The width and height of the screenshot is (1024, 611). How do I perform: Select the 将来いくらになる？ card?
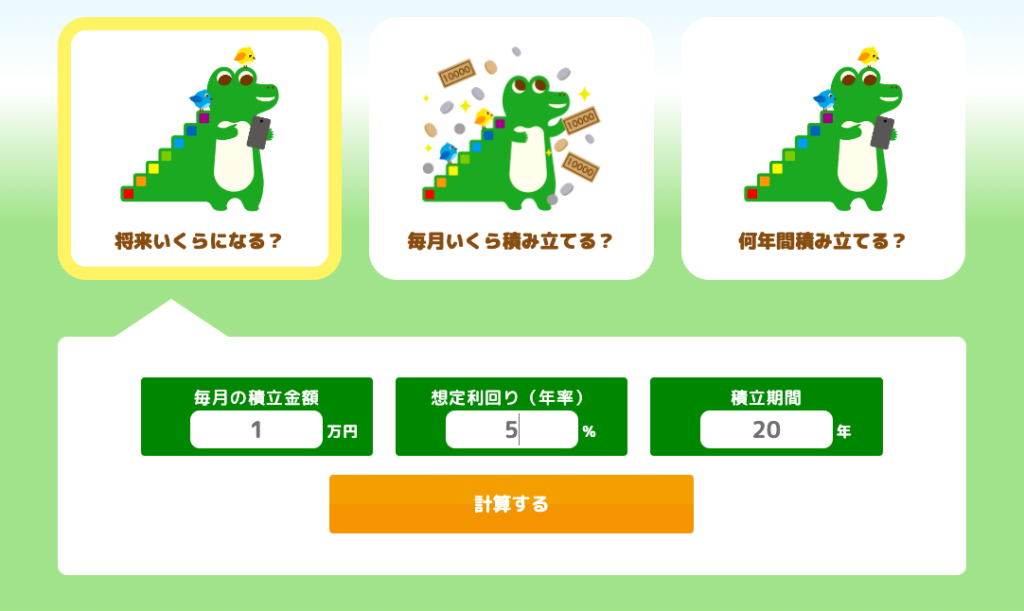pyautogui.click(x=199, y=149)
